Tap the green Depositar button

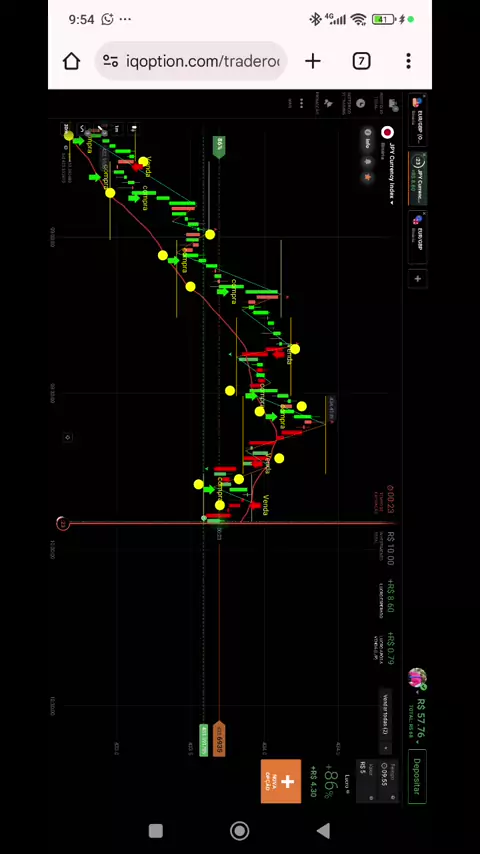point(417,777)
